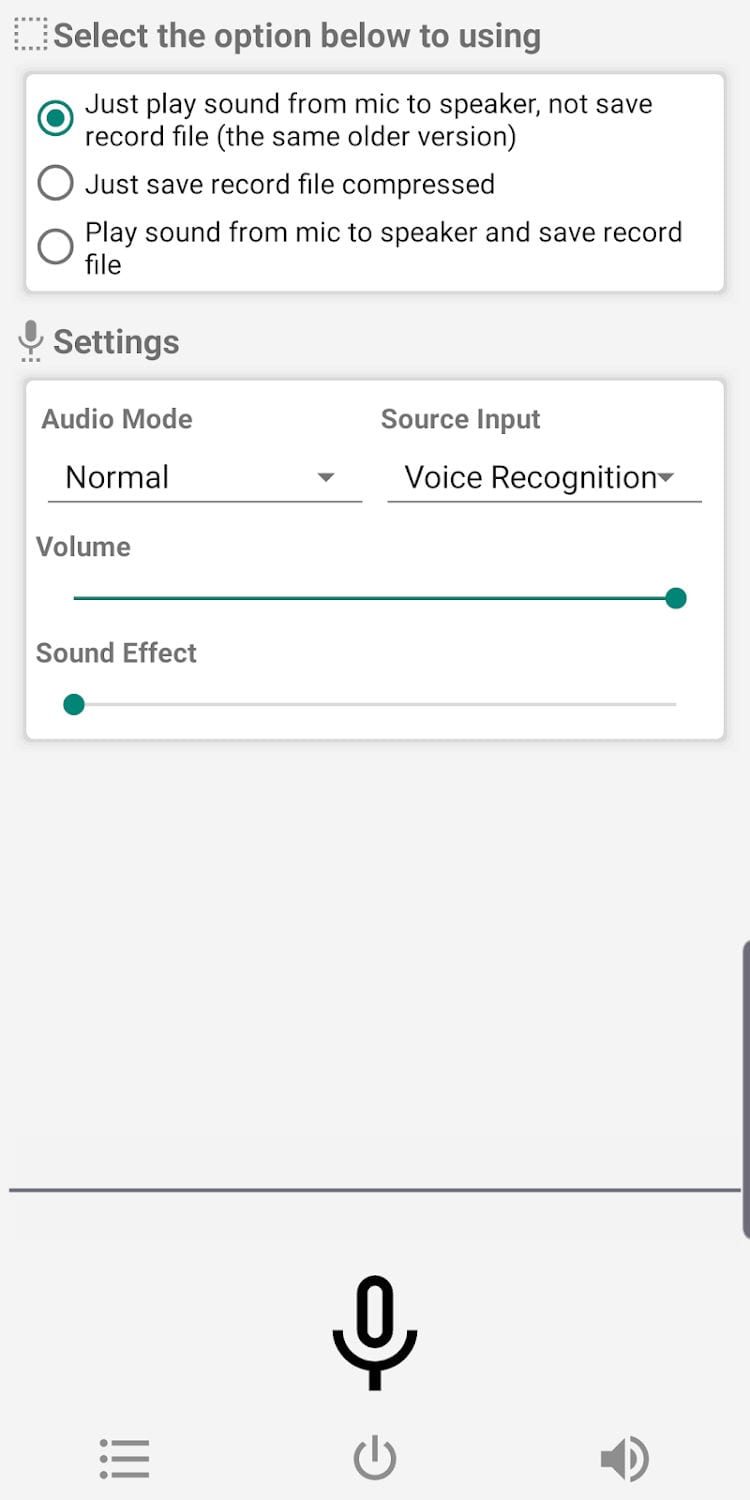The image size is (750, 1500).
Task: Tap the dropdown arrow beside Voice Recognition
Action: click(667, 478)
